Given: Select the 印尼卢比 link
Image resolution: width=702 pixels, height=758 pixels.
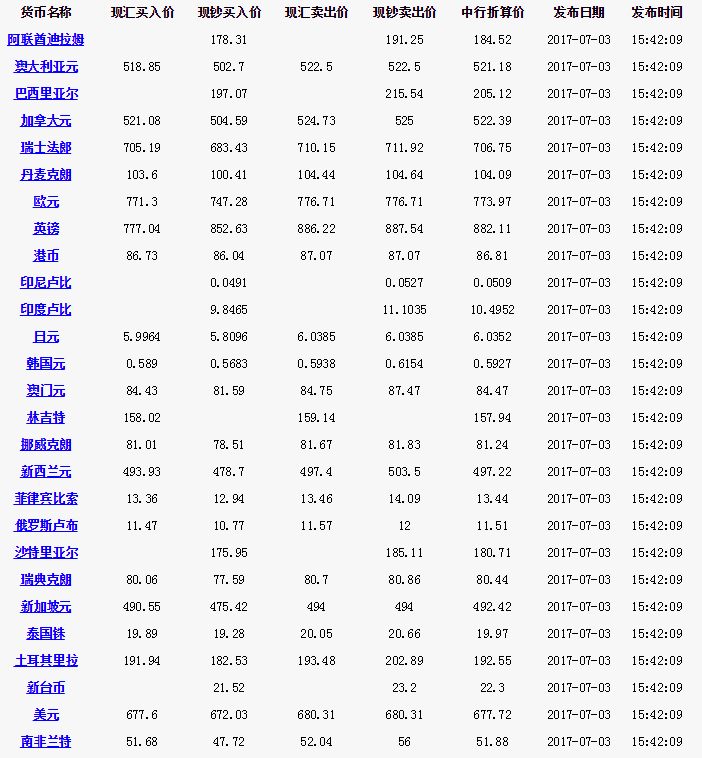Looking at the screenshot, I should coord(46,283).
